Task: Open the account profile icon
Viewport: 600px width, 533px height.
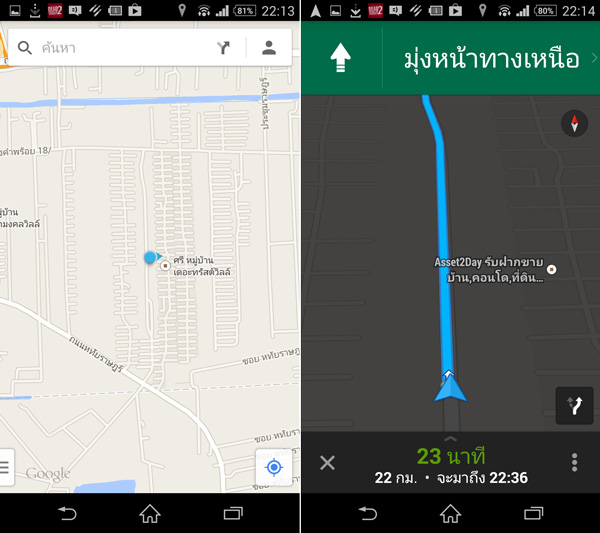Action: click(269, 48)
